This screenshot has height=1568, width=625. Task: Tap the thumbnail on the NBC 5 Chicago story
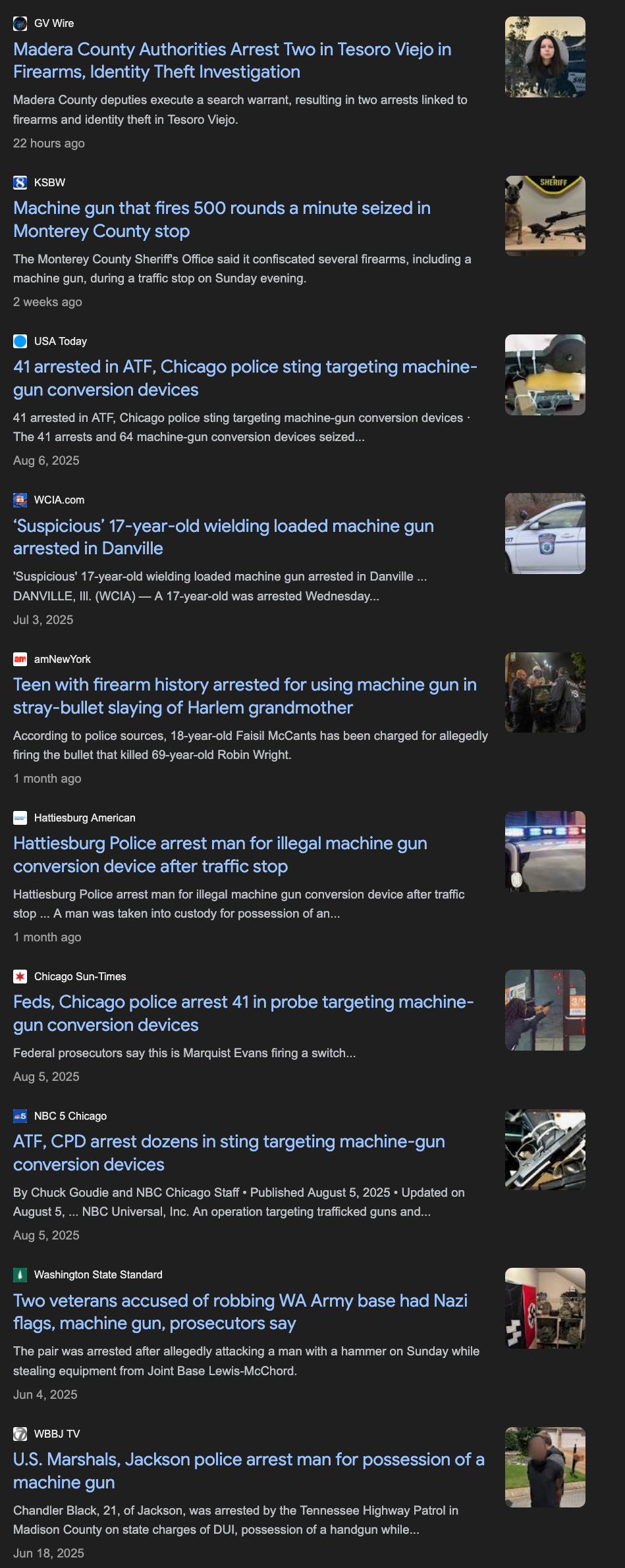(x=545, y=1149)
